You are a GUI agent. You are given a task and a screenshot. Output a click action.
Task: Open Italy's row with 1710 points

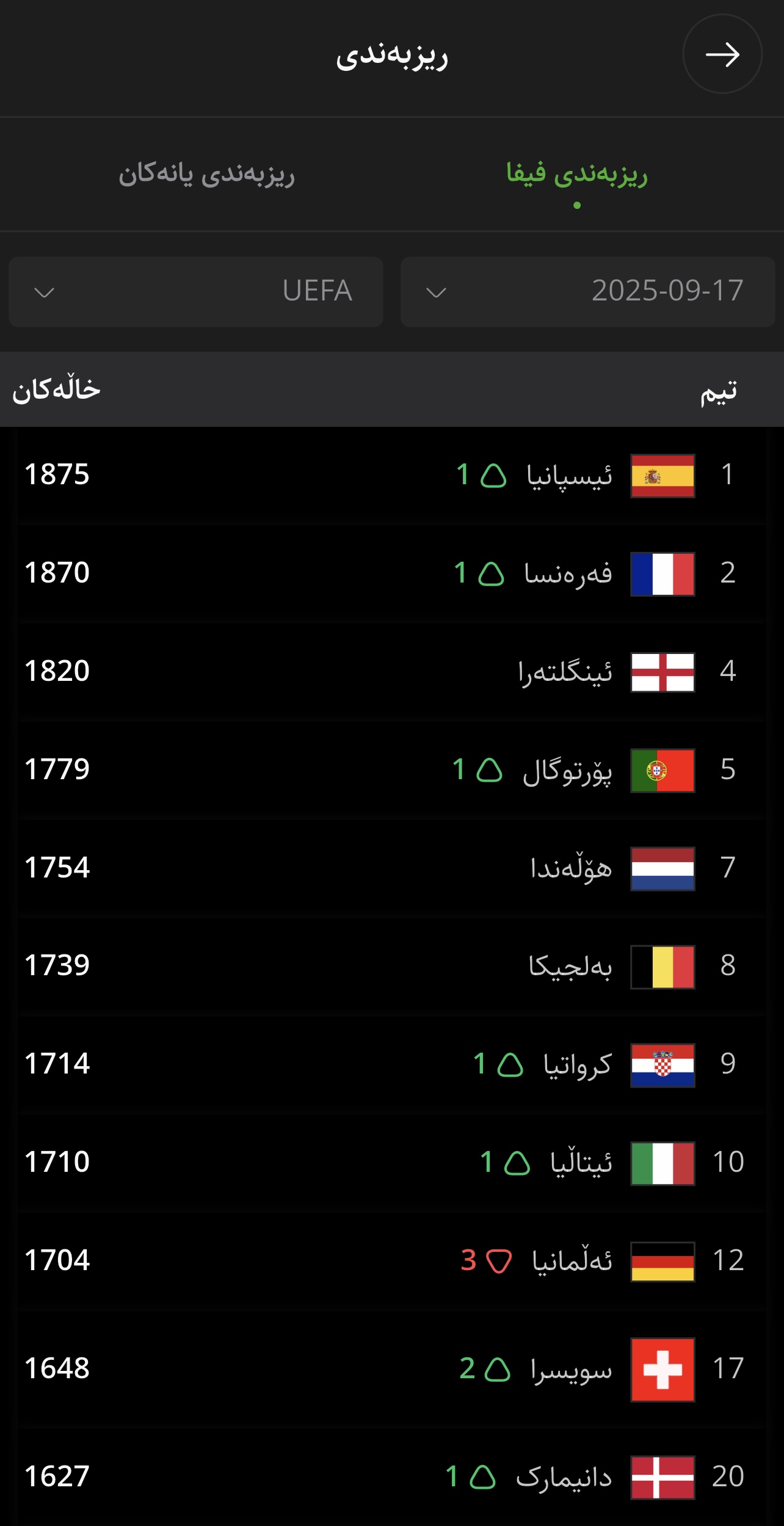392,1163
